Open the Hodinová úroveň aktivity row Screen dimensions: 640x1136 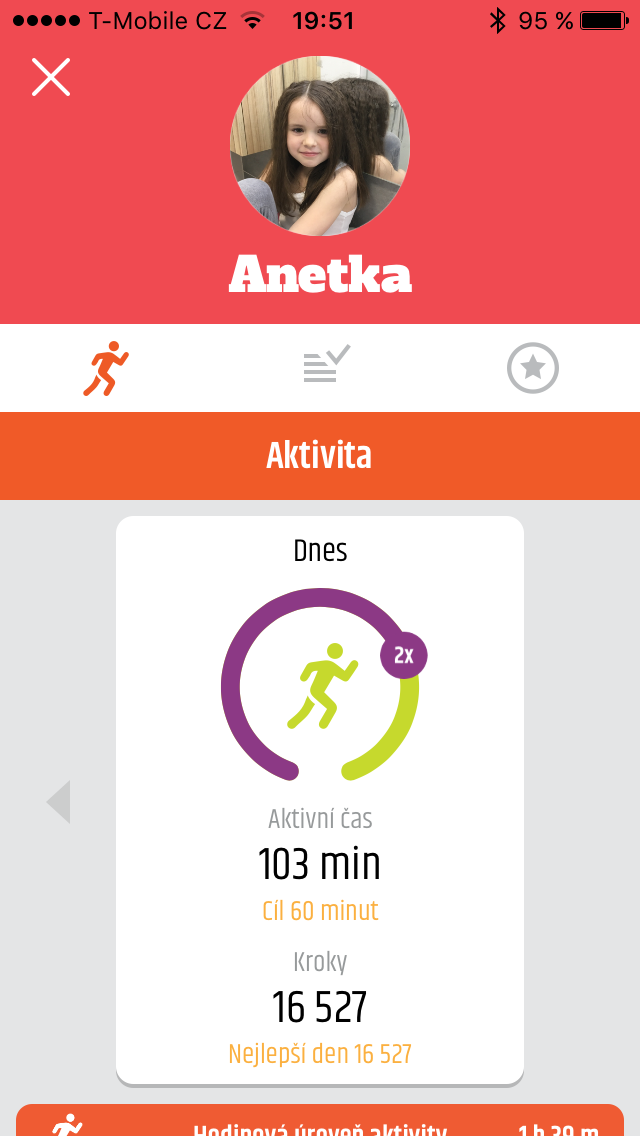coord(320,1122)
